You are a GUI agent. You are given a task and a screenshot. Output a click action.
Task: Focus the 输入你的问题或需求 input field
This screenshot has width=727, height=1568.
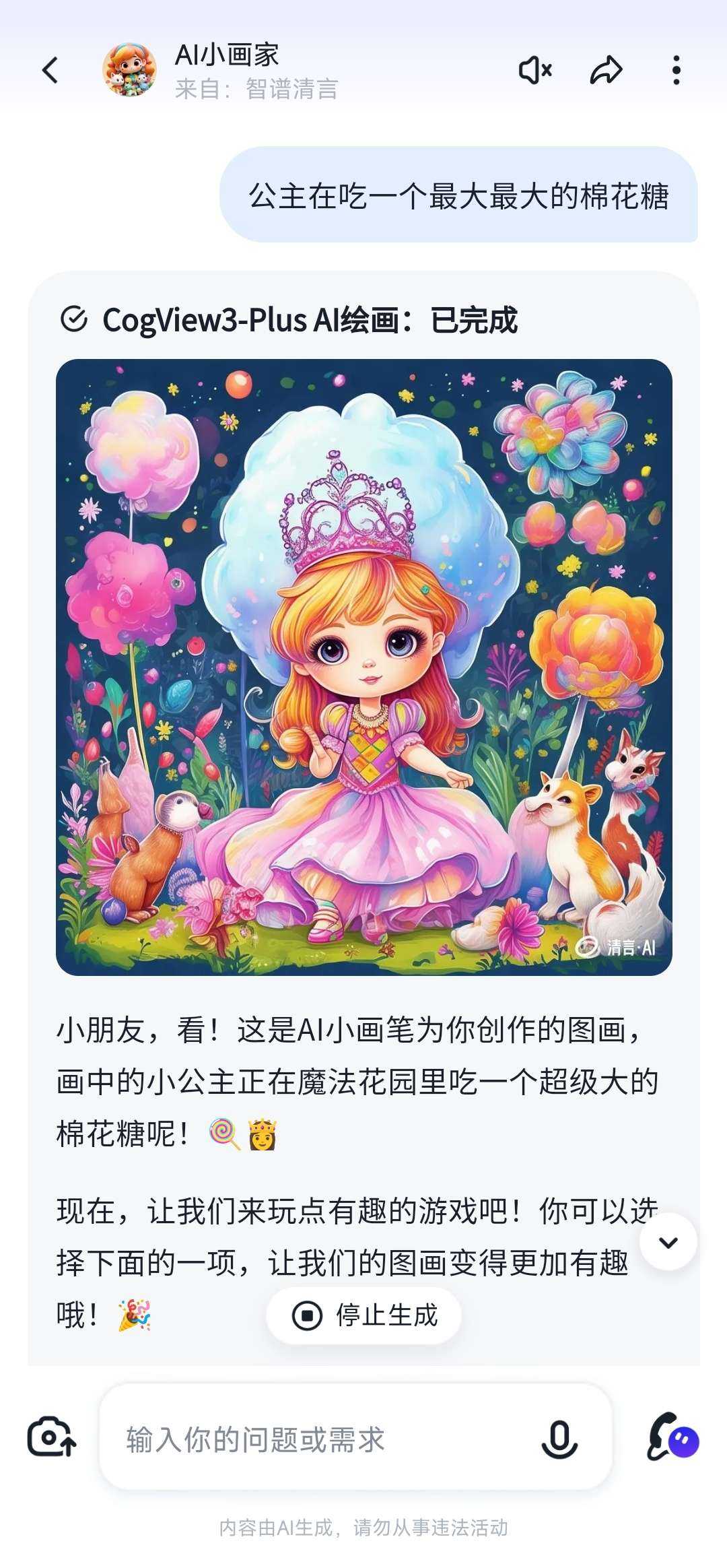[x=323, y=1439]
